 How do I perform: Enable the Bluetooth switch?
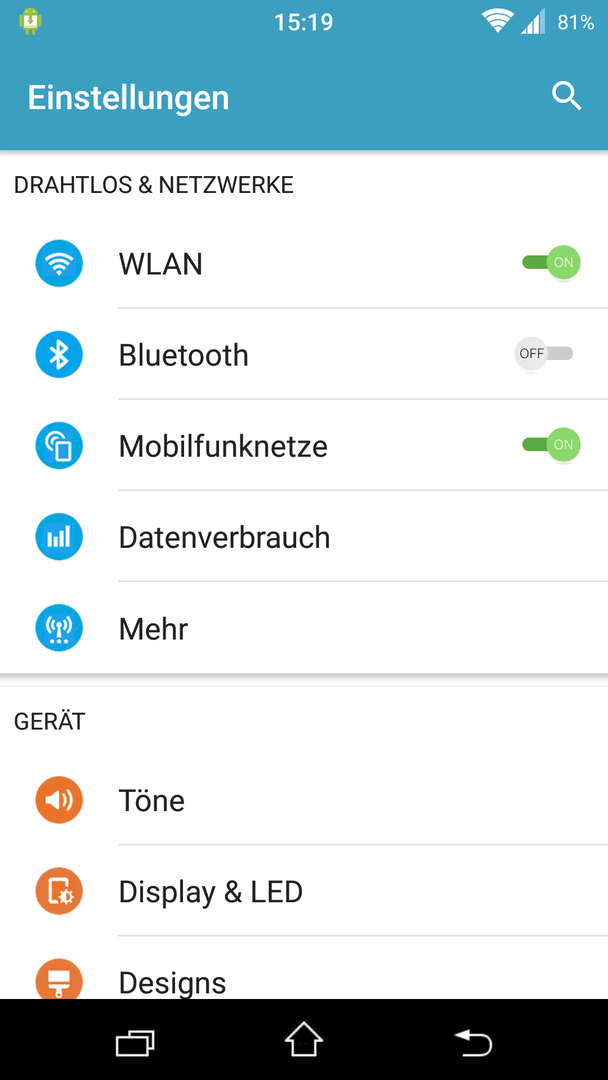point(544,354)
